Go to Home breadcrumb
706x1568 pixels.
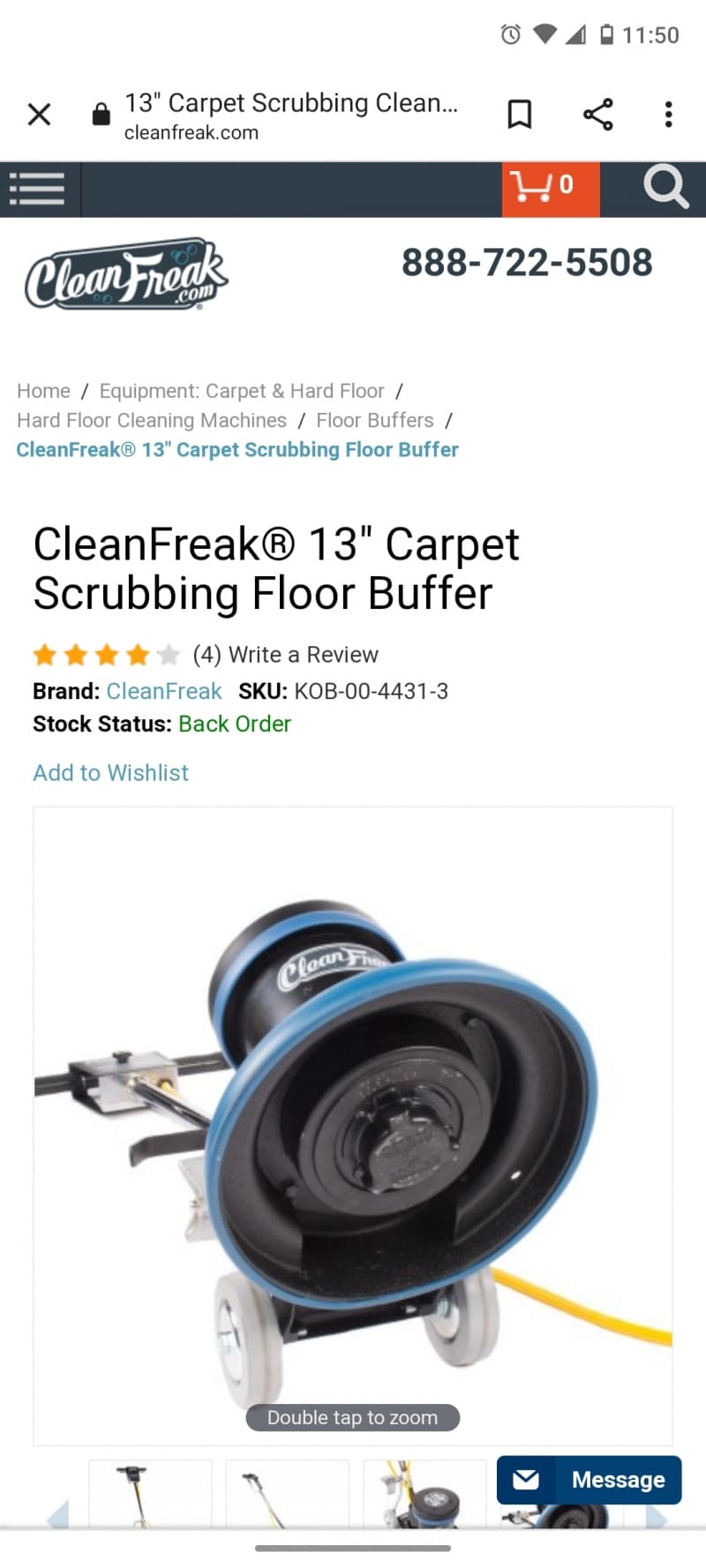tap(43, 391)
